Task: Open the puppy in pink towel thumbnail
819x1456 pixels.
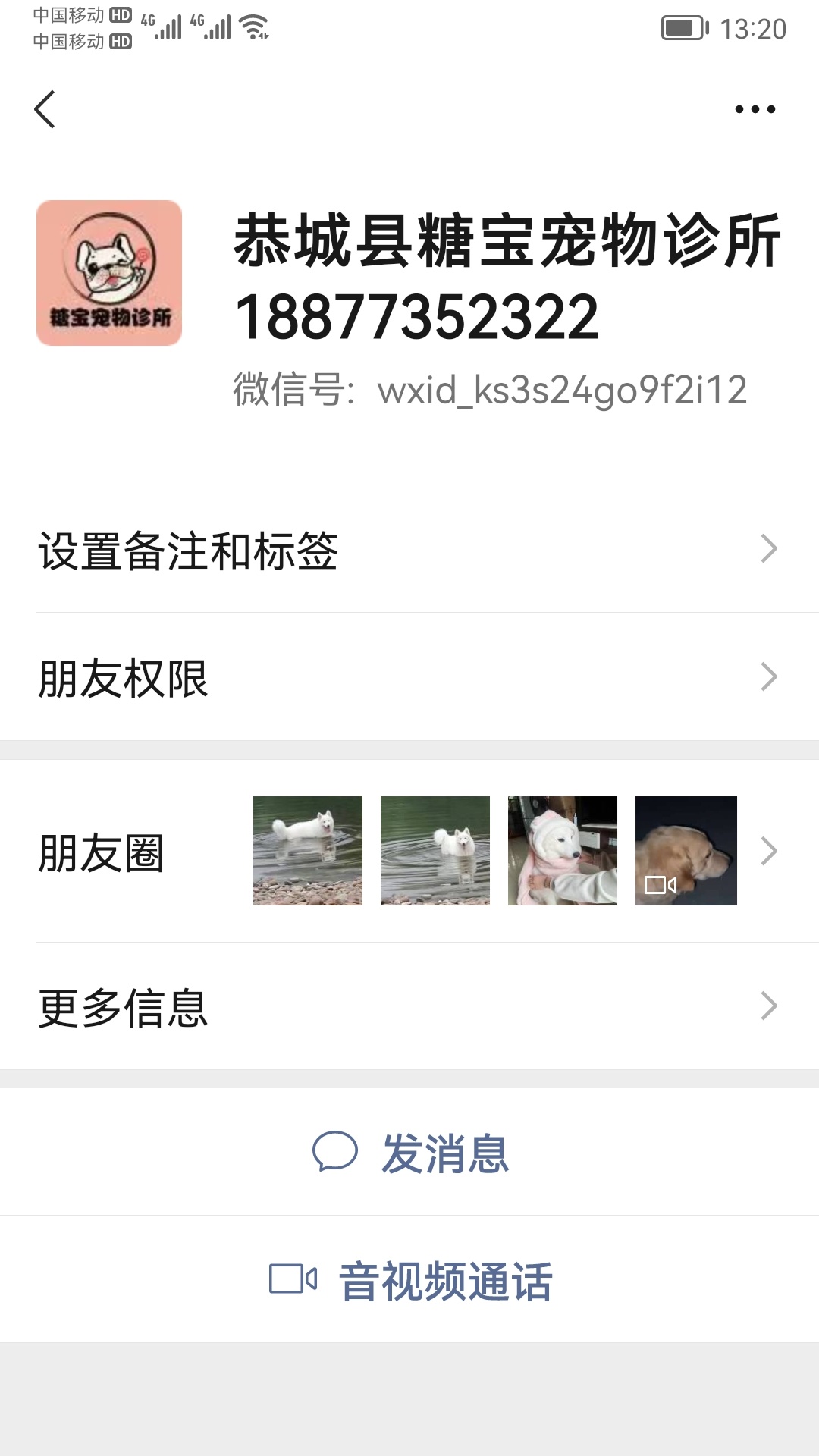Action: click(x=561, y=852)
